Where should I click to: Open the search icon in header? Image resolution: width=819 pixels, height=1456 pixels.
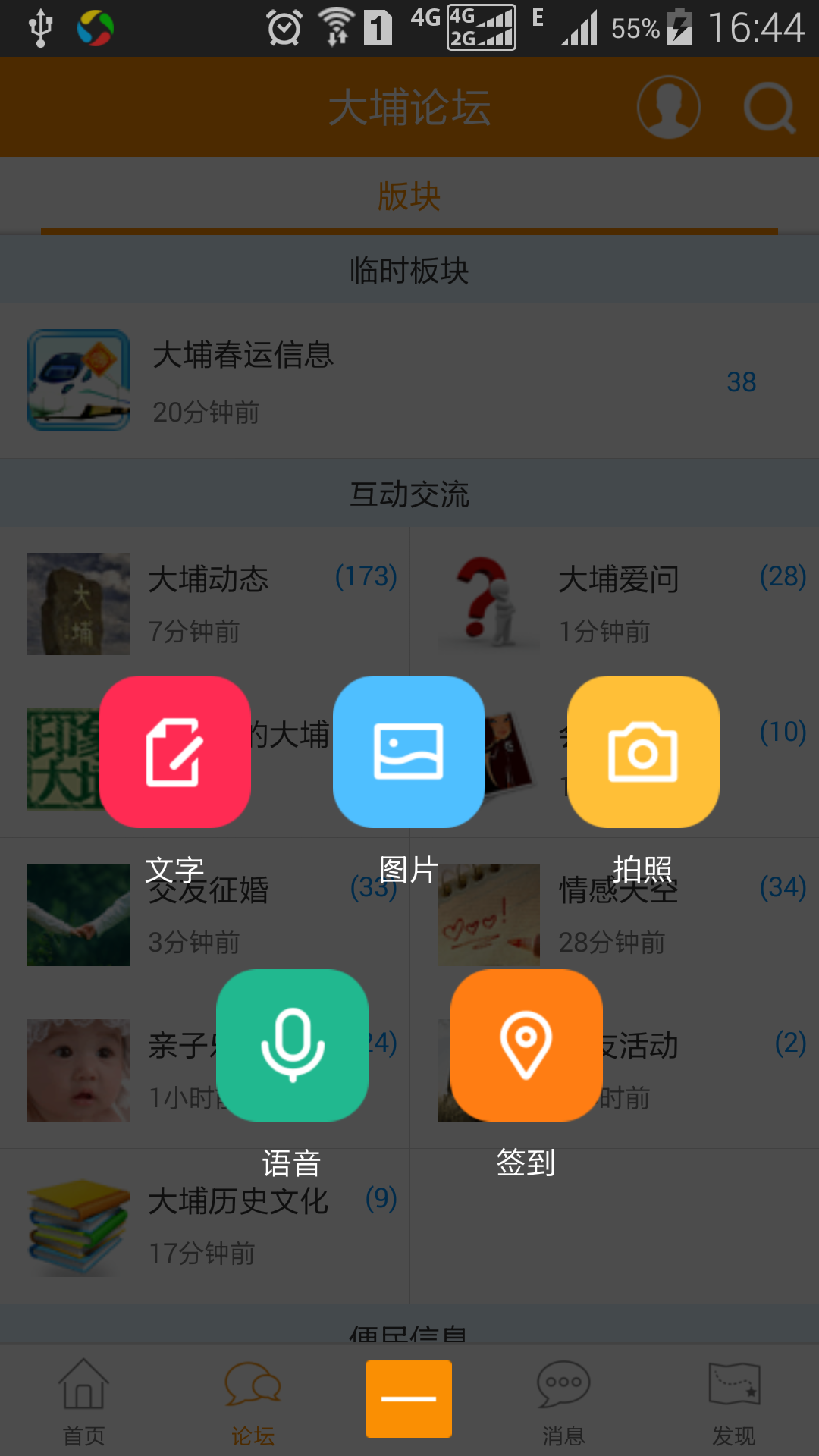769,107
